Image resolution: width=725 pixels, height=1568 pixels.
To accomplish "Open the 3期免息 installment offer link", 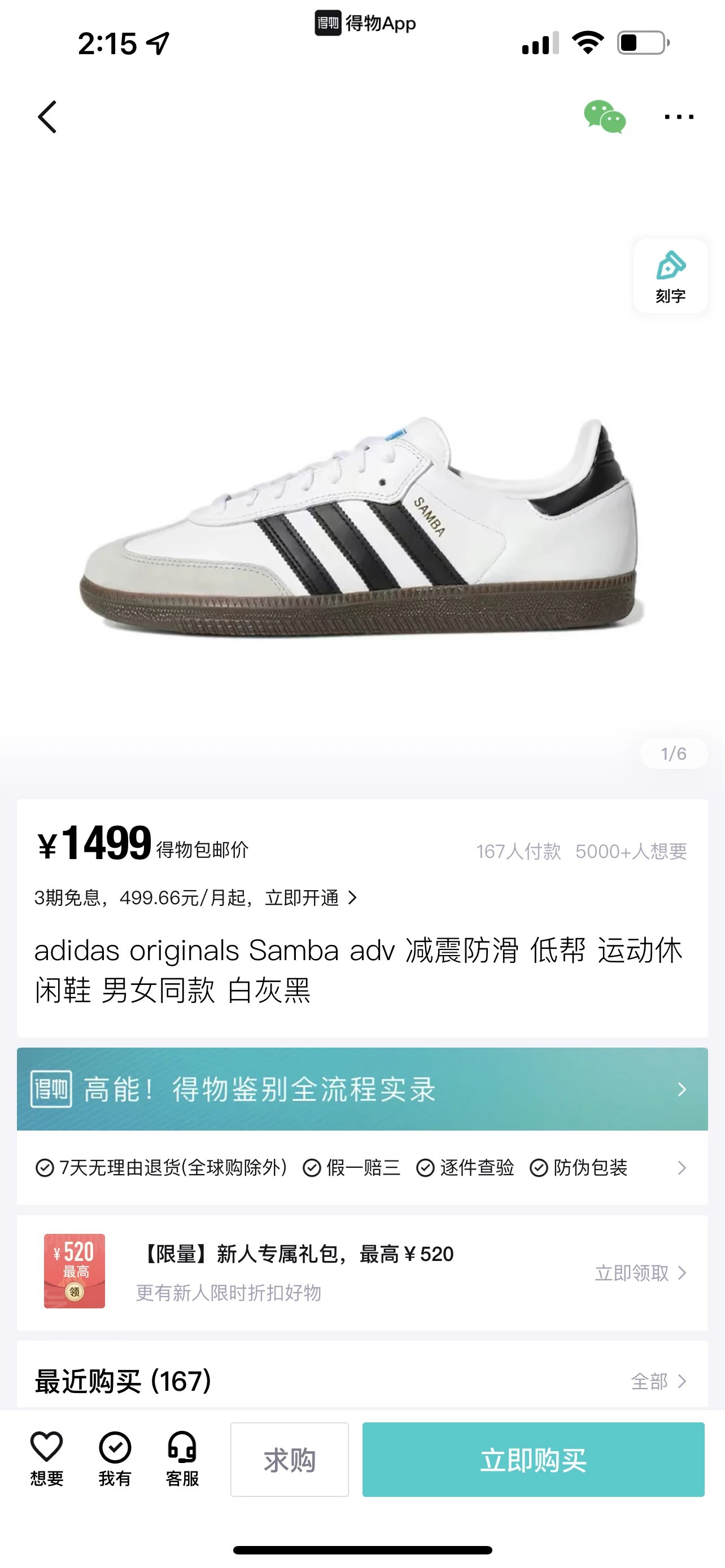I will 195,898.
